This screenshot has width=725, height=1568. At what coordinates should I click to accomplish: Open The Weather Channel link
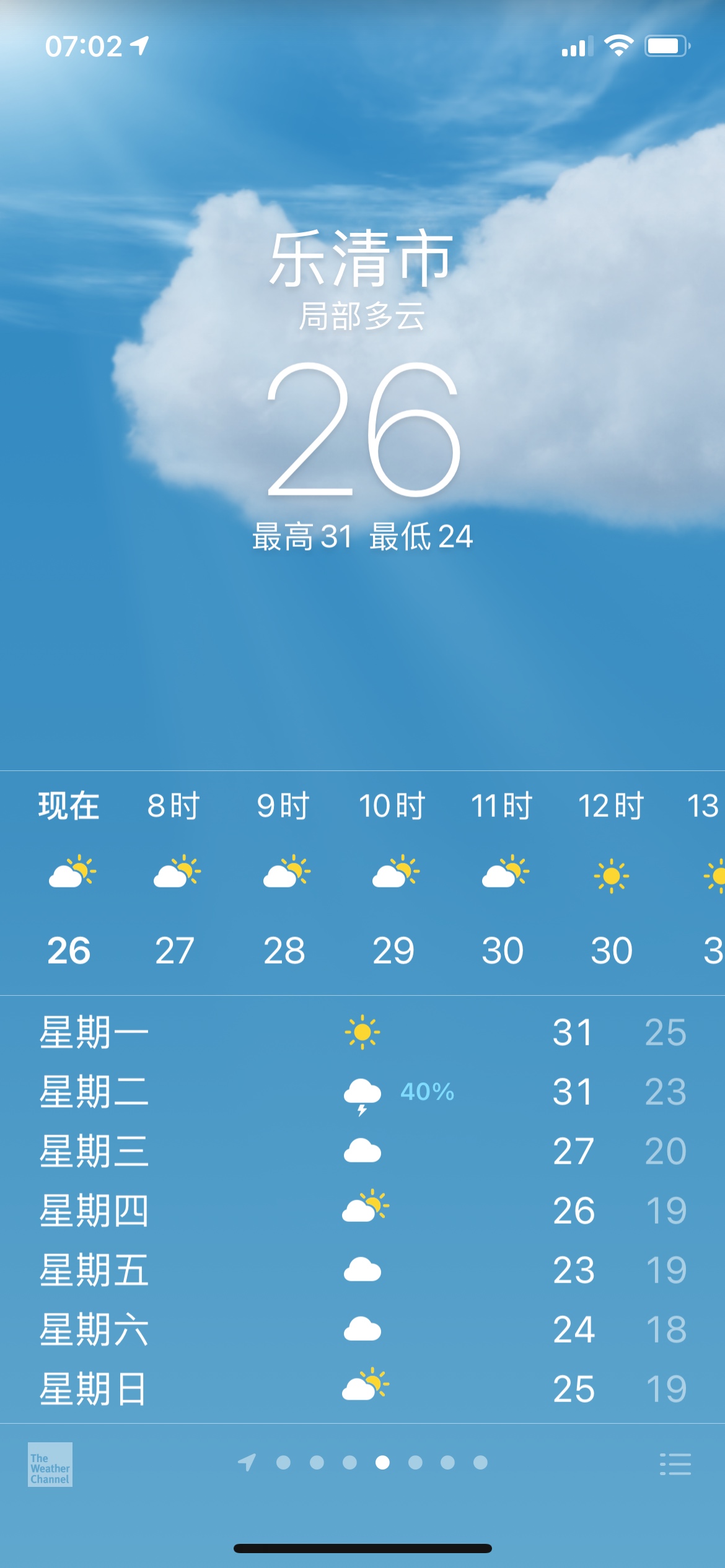click(x=50, y=1464)
